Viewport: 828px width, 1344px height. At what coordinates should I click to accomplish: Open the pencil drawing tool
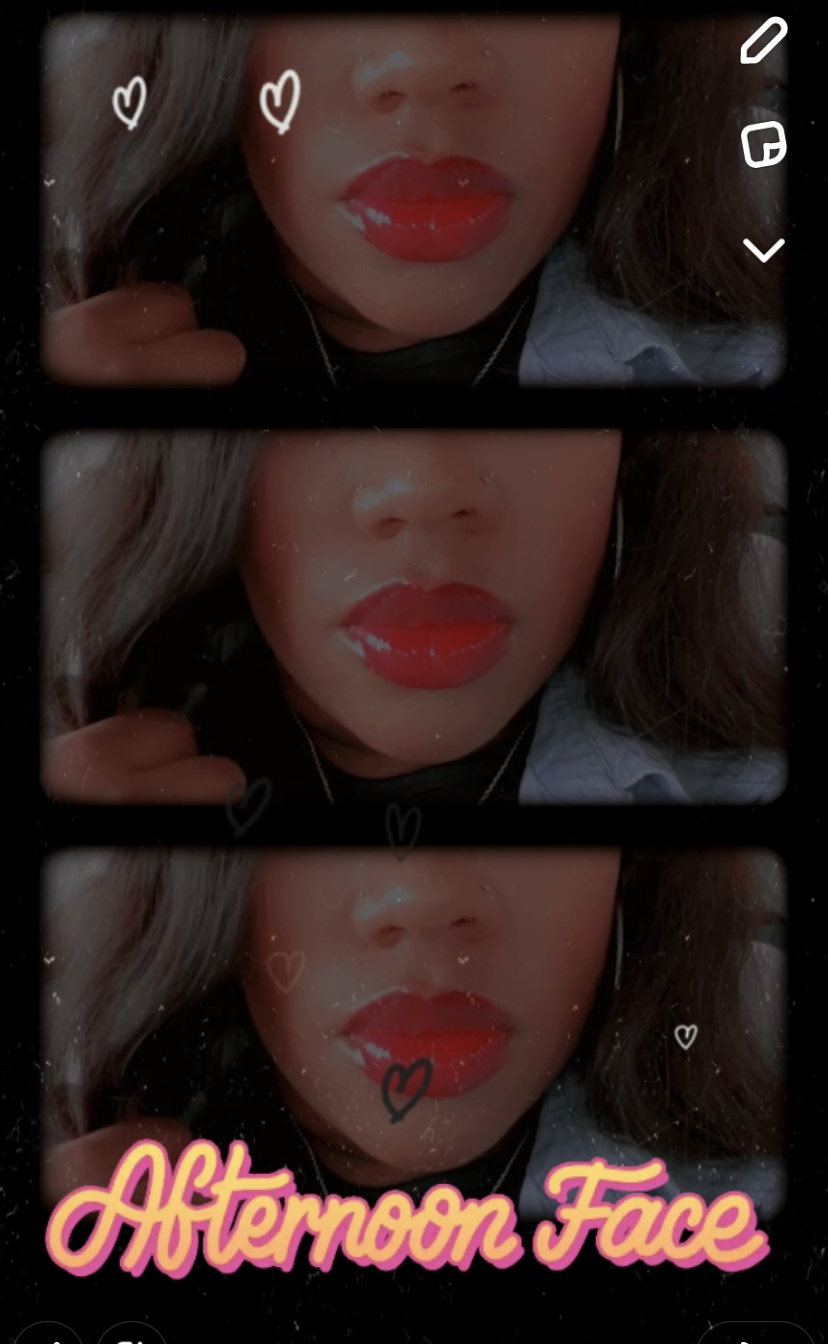pyautogui.click(x=764, y=41)
